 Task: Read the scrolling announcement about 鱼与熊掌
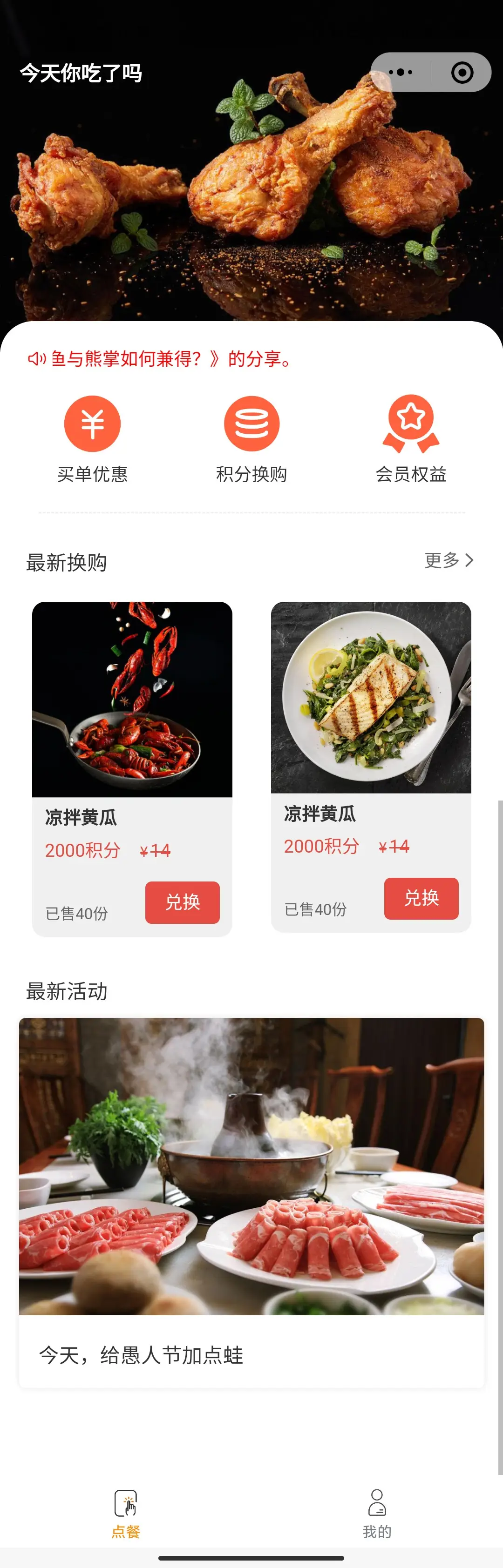coord(170,359)
